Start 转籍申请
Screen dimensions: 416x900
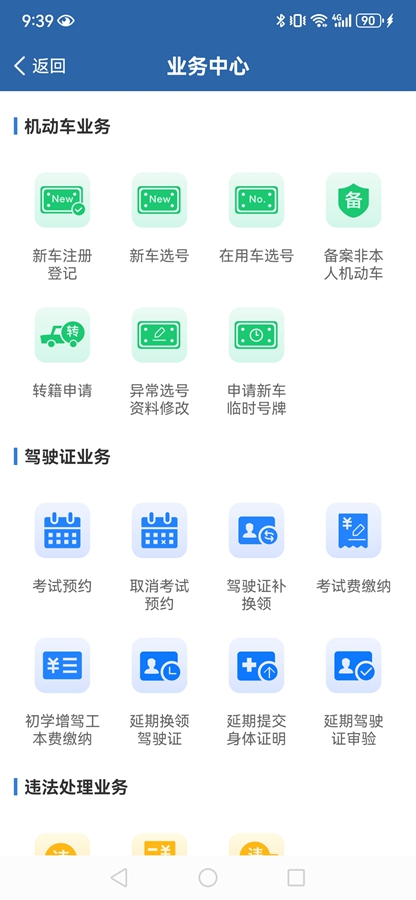(x=62, y=353)
